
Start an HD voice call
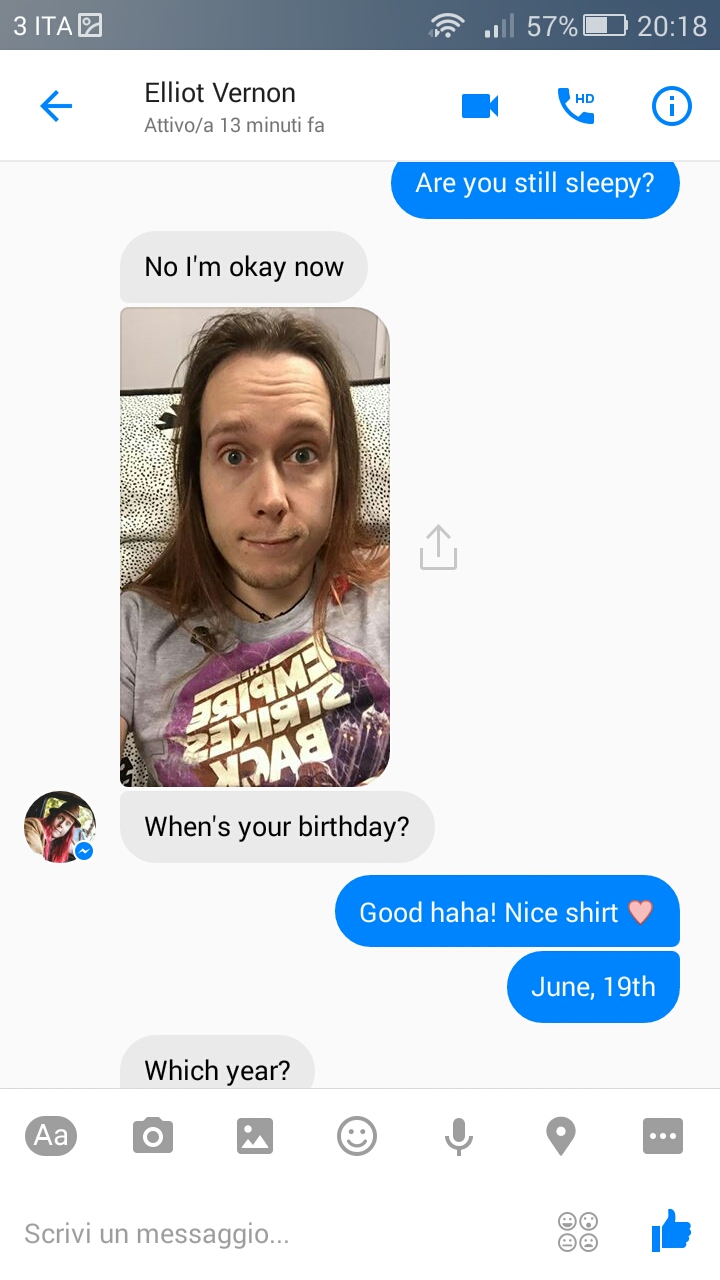tap(576, 106)
